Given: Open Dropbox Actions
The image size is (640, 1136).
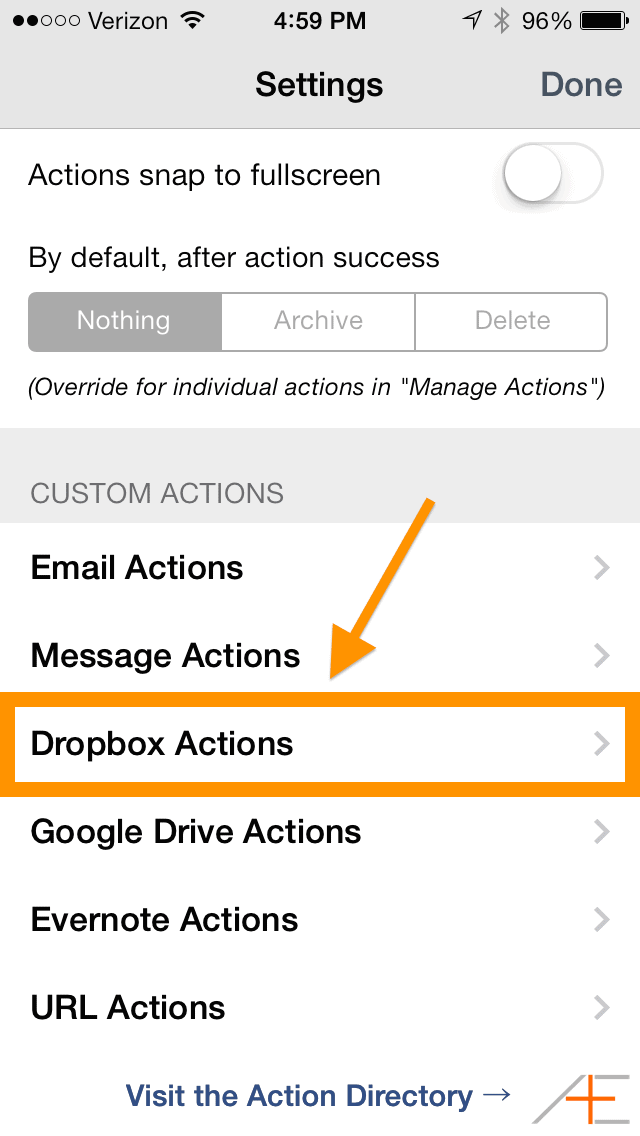Looking at the screenshot, I should point(320,744).
